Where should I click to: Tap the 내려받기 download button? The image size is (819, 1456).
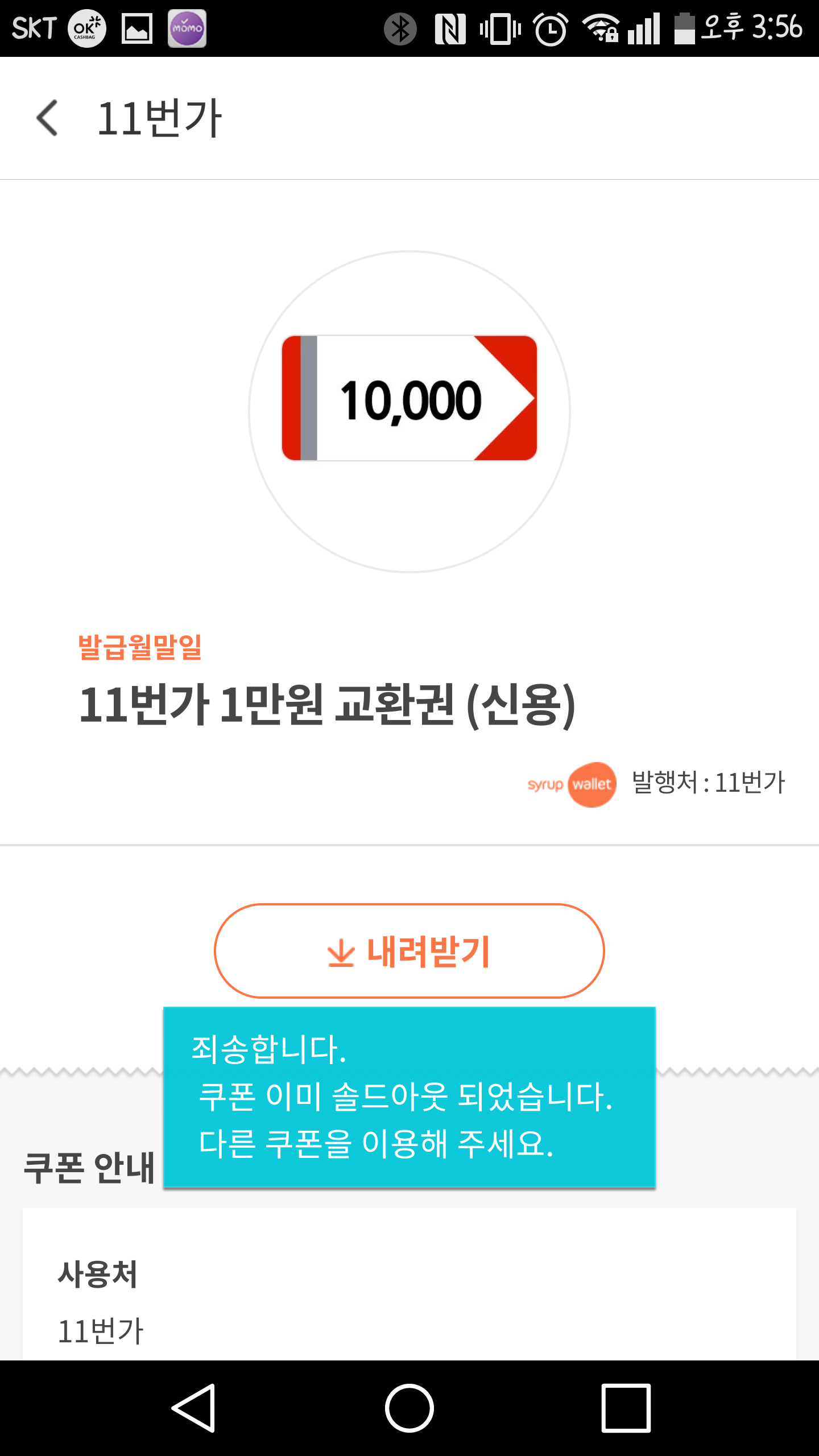click(409, 951)
